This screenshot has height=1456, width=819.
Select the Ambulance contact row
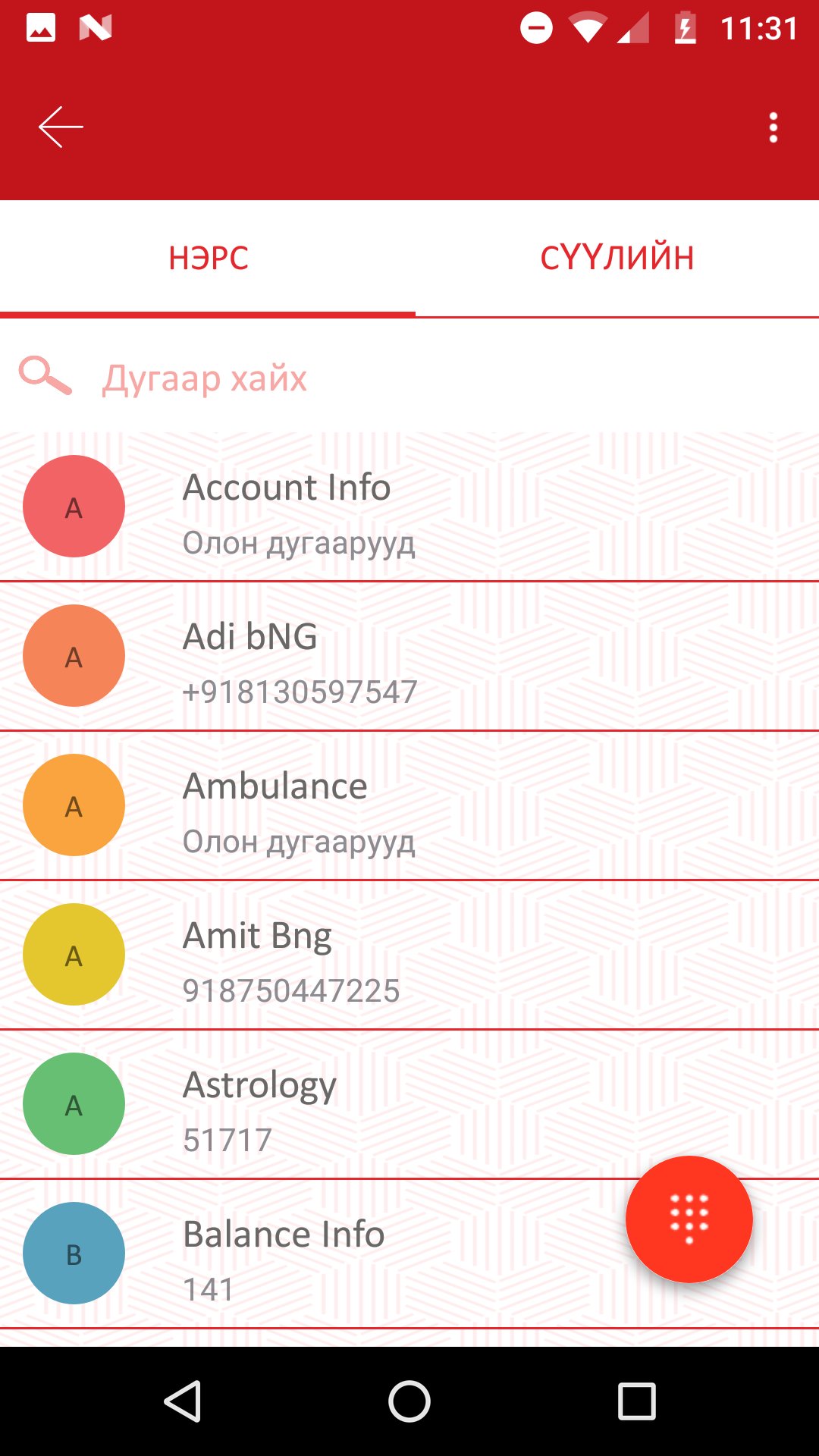tap(409, 805)
